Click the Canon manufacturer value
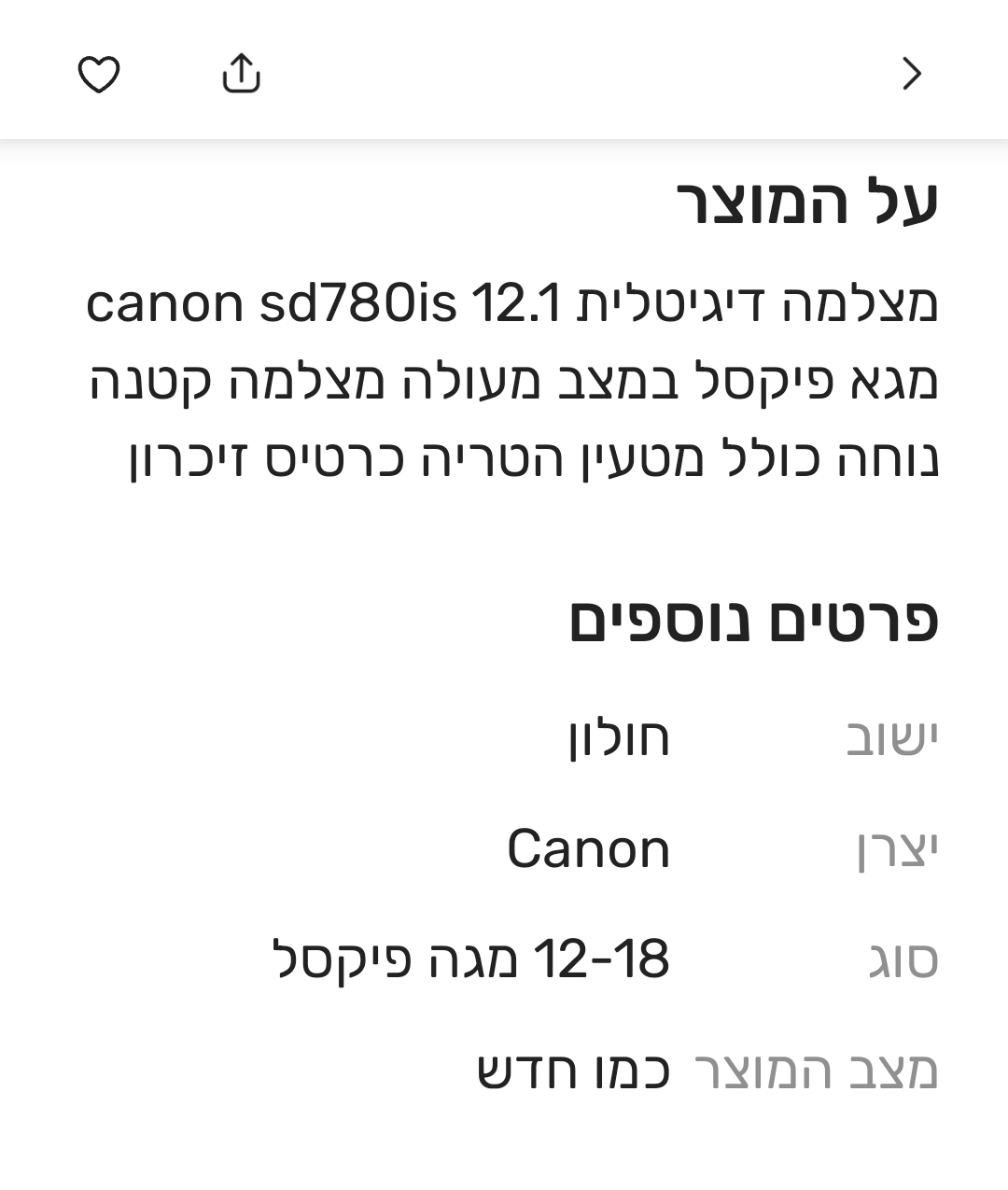1008x1190 pixels. [589, 847]
